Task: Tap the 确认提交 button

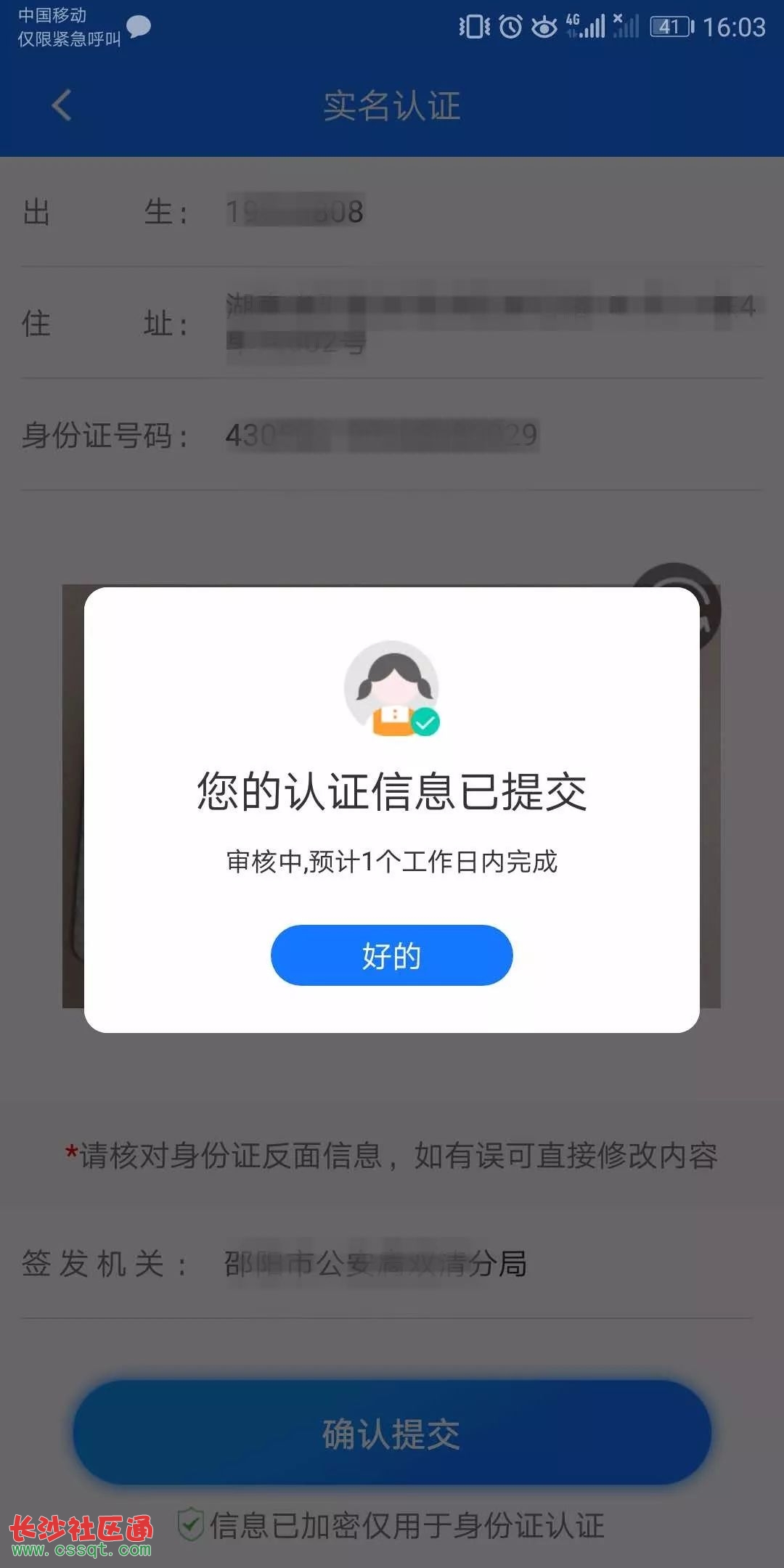Action: point(391,1434)
